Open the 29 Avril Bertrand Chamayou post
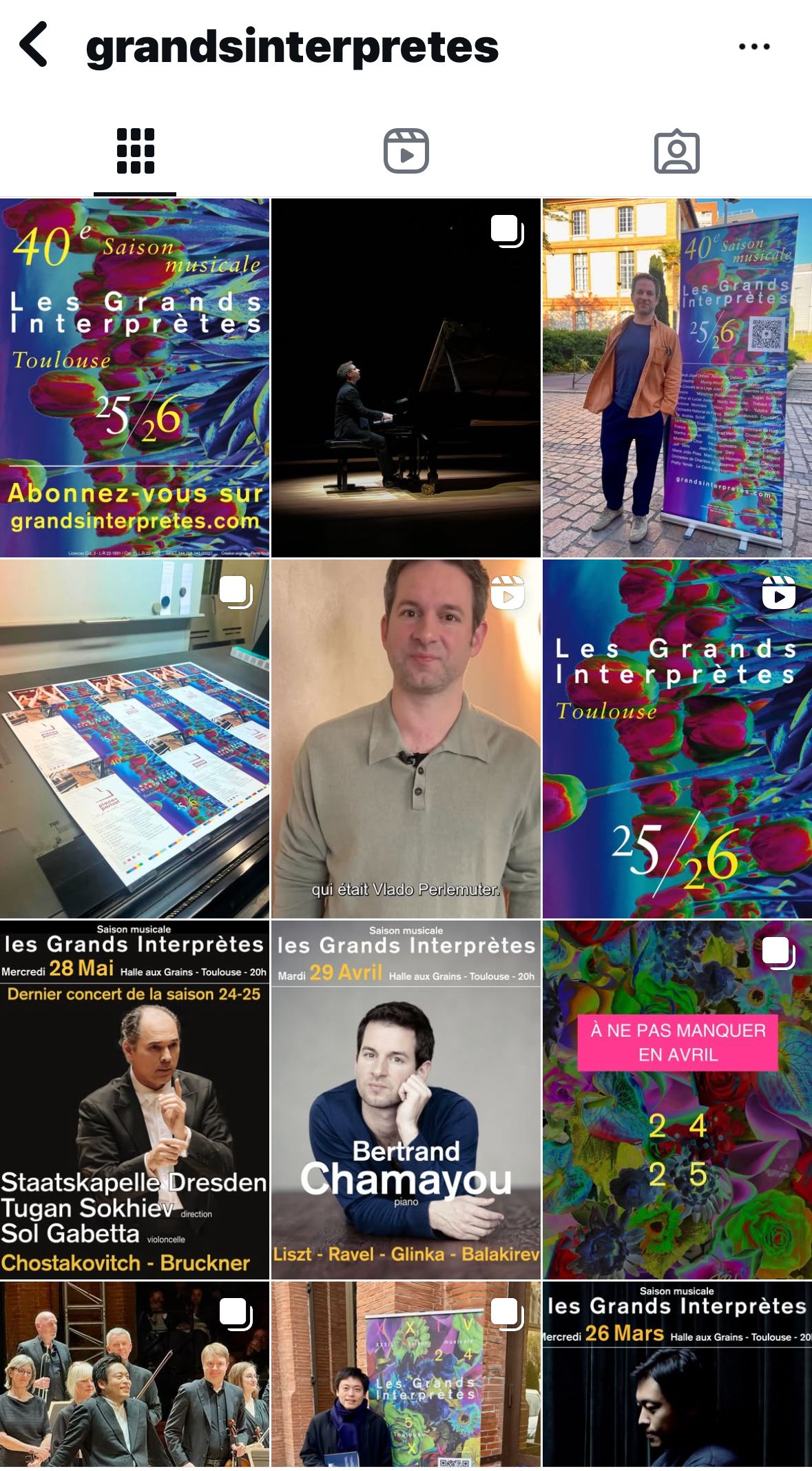 click(406, 1099)
